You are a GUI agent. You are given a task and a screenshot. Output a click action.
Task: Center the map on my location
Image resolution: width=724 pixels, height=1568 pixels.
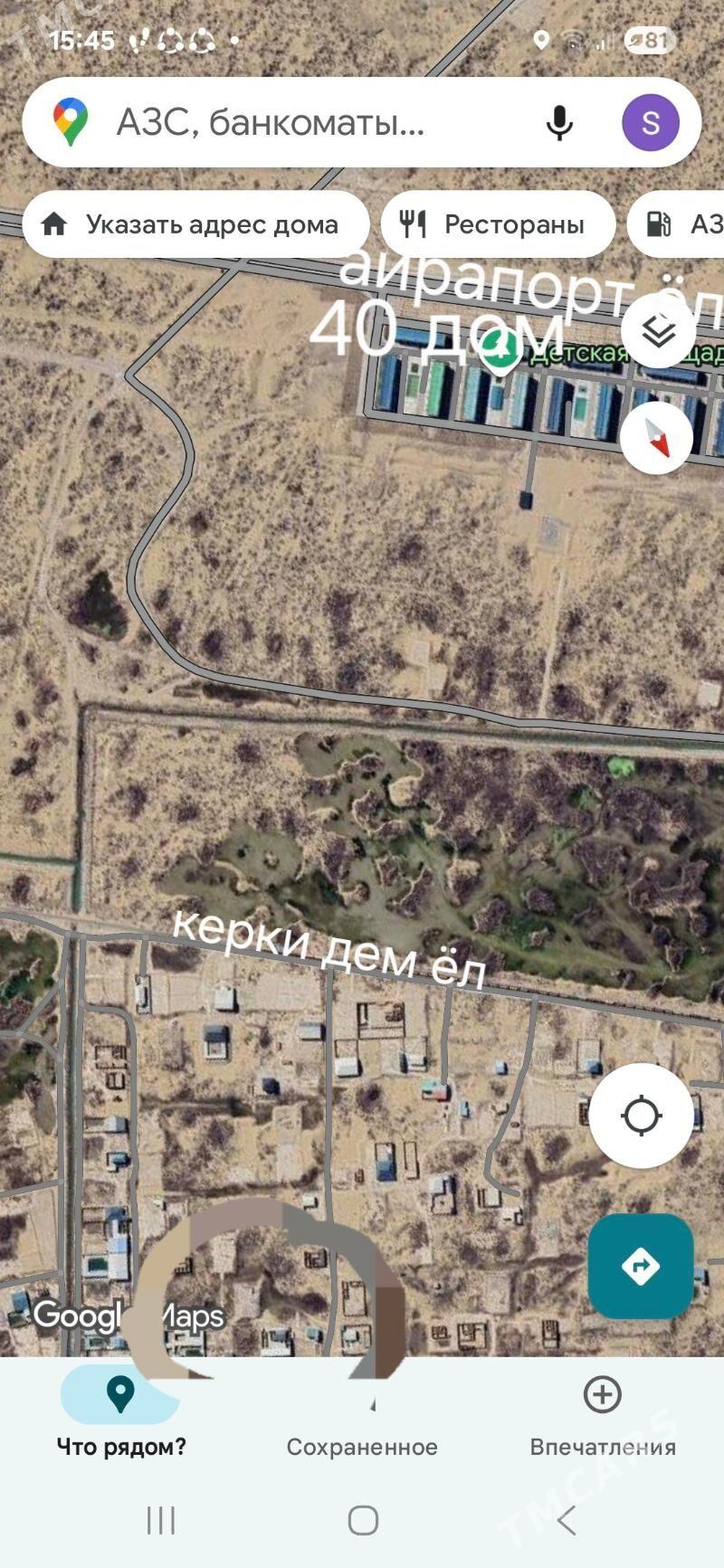point(641,1115)
